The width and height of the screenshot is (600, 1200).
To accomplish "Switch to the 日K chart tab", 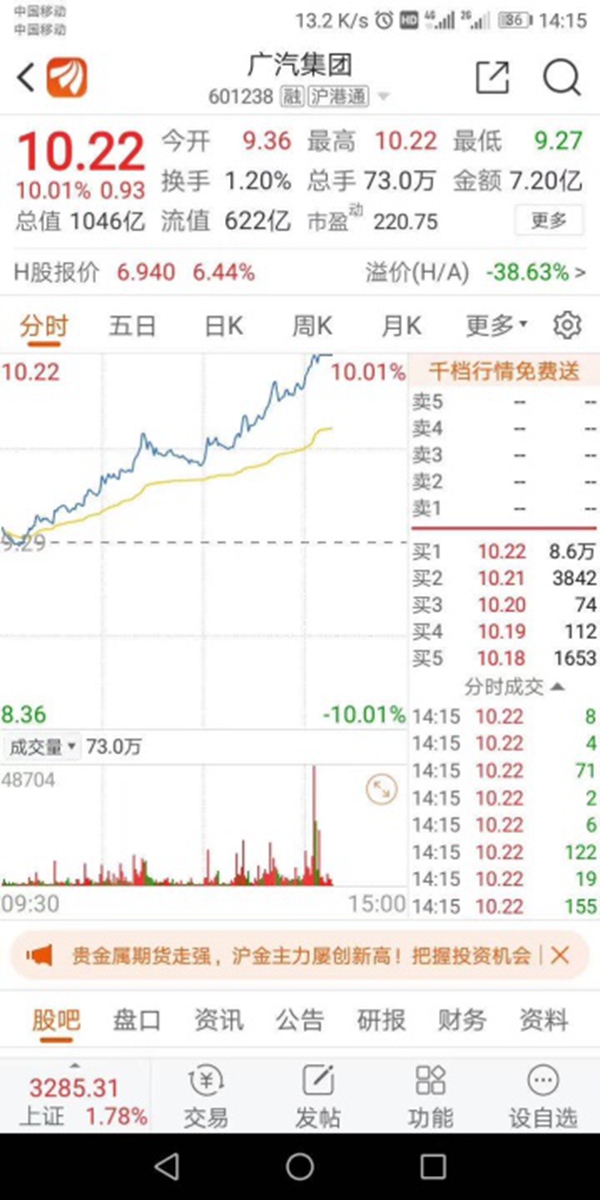I will tap(224, 325).
